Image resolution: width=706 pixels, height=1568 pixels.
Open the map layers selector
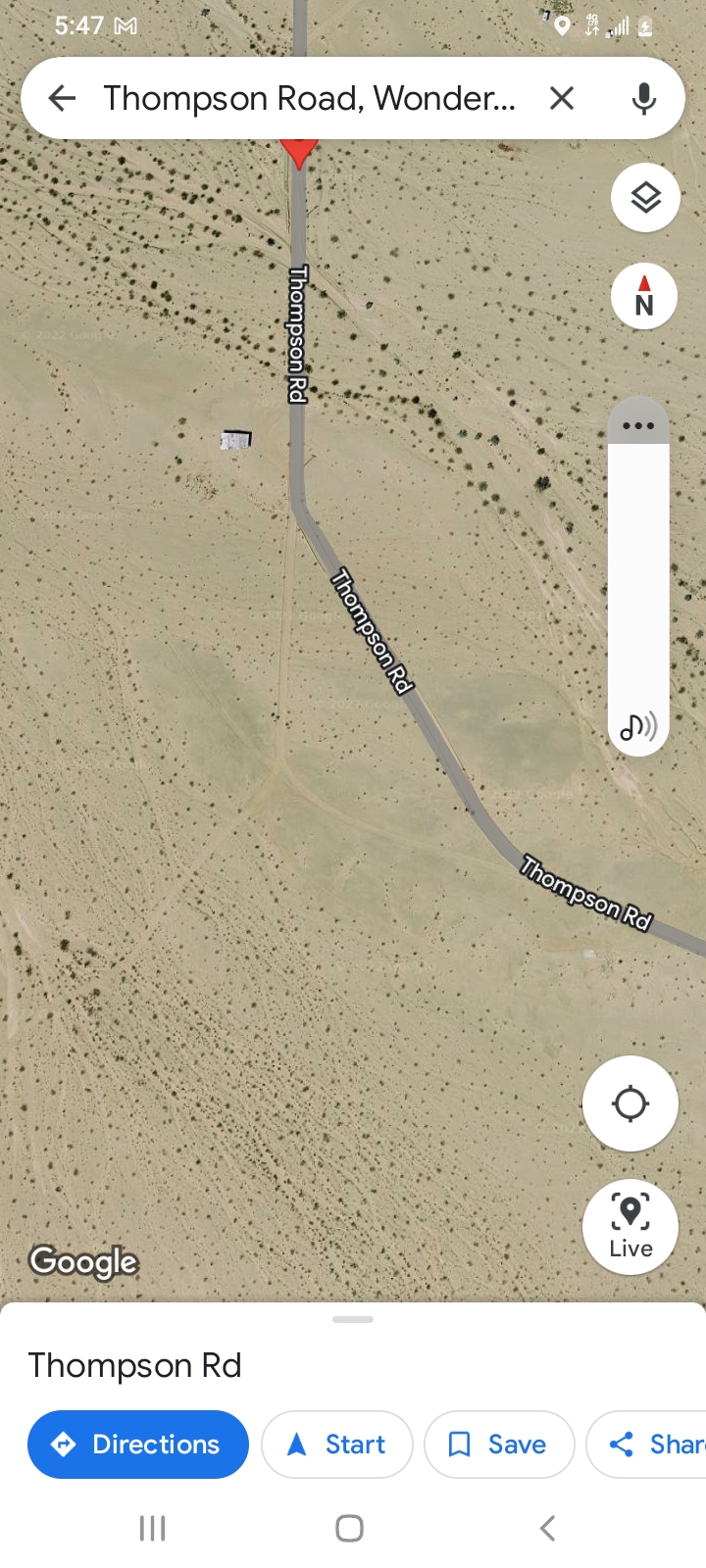click(x=645, y=198)
